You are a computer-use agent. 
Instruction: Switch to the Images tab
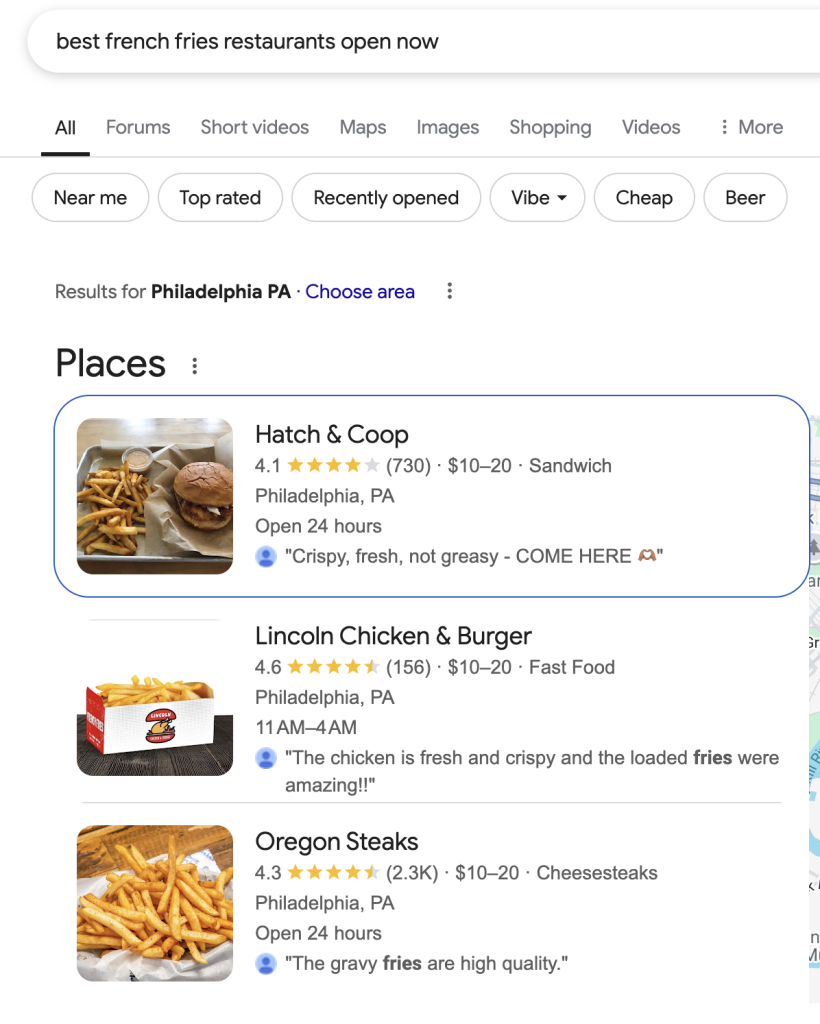point(447,127)
